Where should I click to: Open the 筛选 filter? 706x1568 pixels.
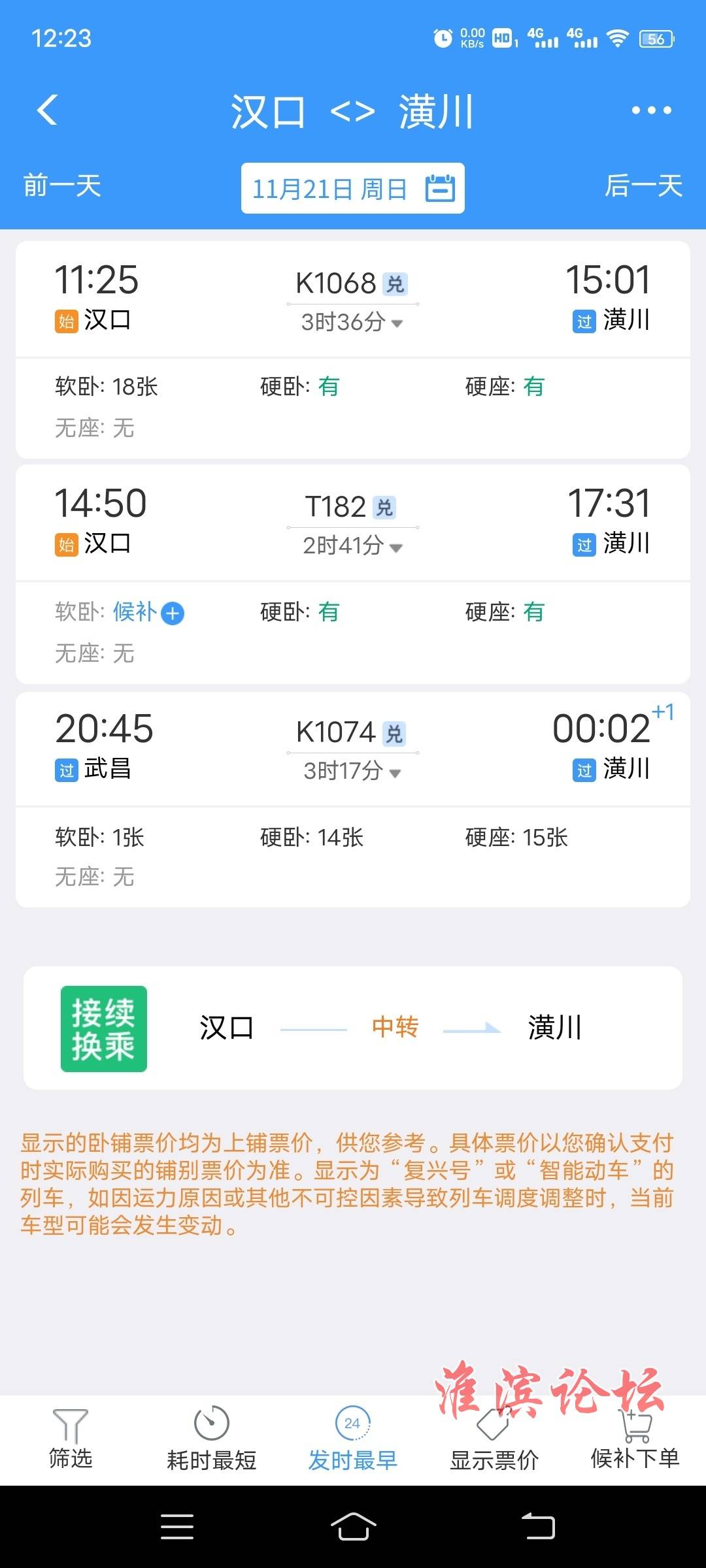[71, 1440]
